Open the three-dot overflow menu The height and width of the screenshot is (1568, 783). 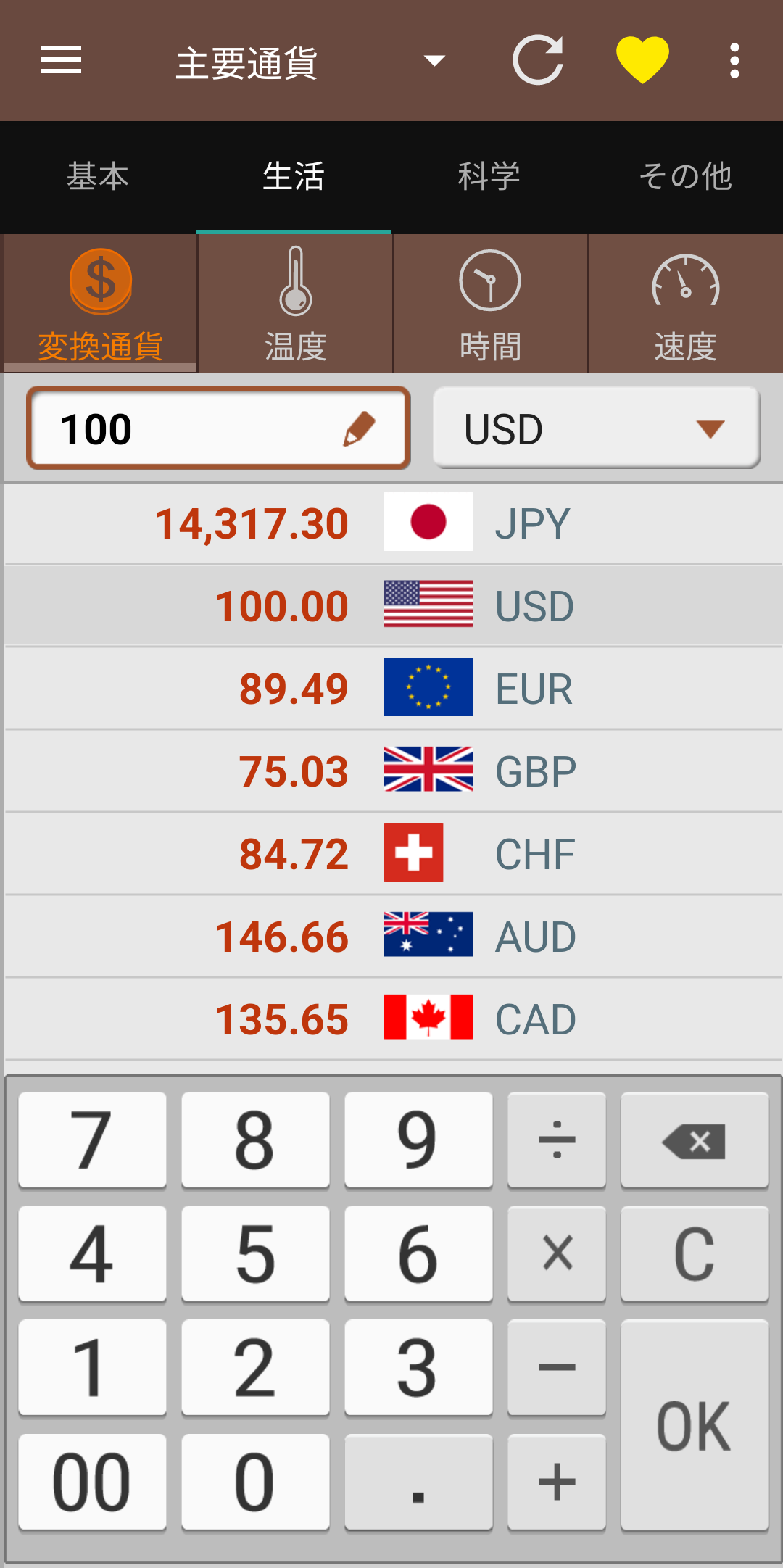(734, 61)
